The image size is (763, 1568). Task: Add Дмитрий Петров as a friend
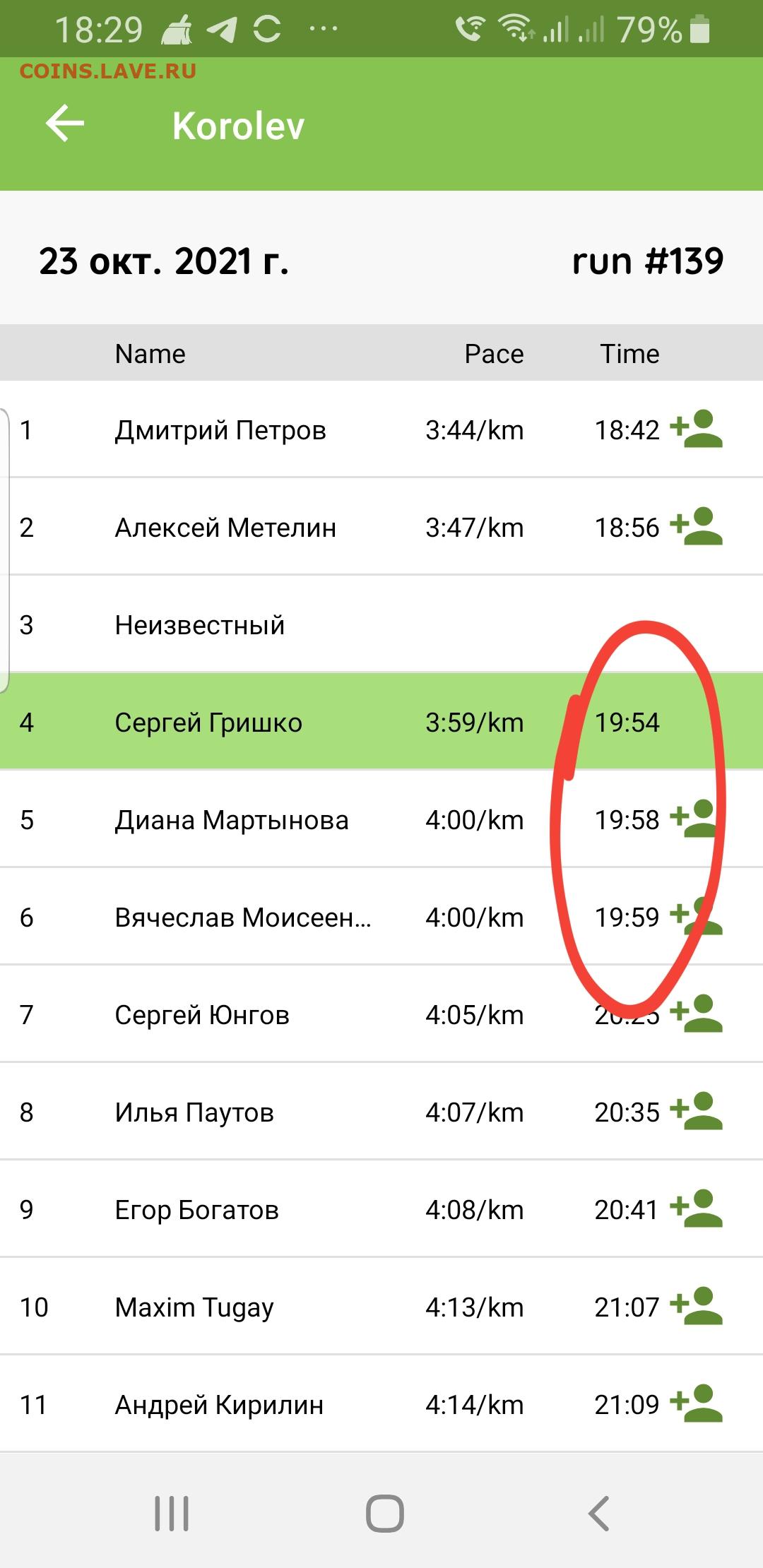click(x=696, y=429)
